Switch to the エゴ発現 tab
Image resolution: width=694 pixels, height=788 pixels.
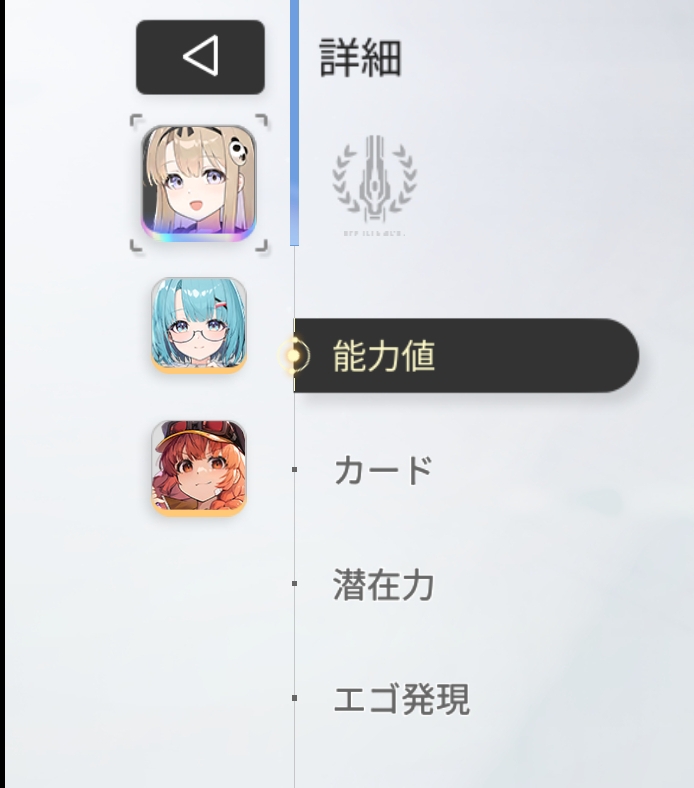pos(402,698)
